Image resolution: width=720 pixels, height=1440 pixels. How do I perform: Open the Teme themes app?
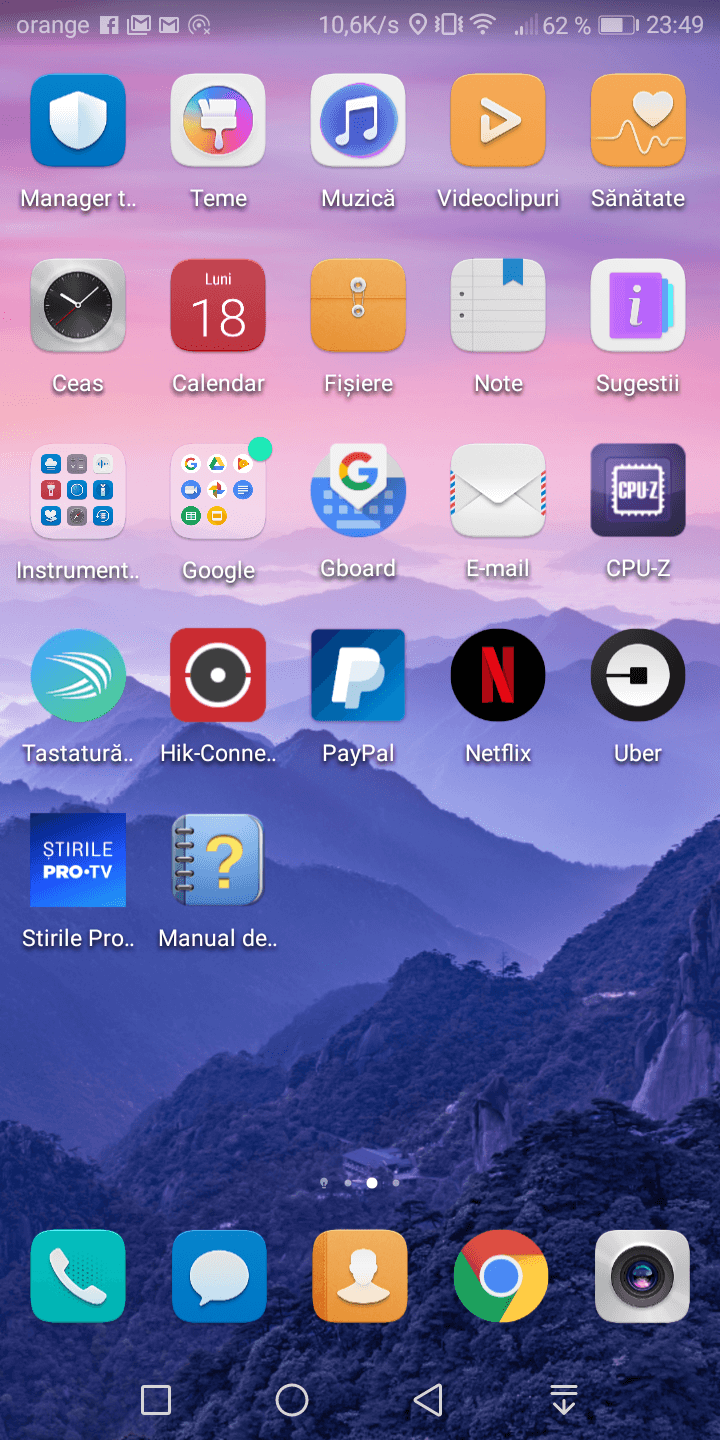[x=218, y=121]
